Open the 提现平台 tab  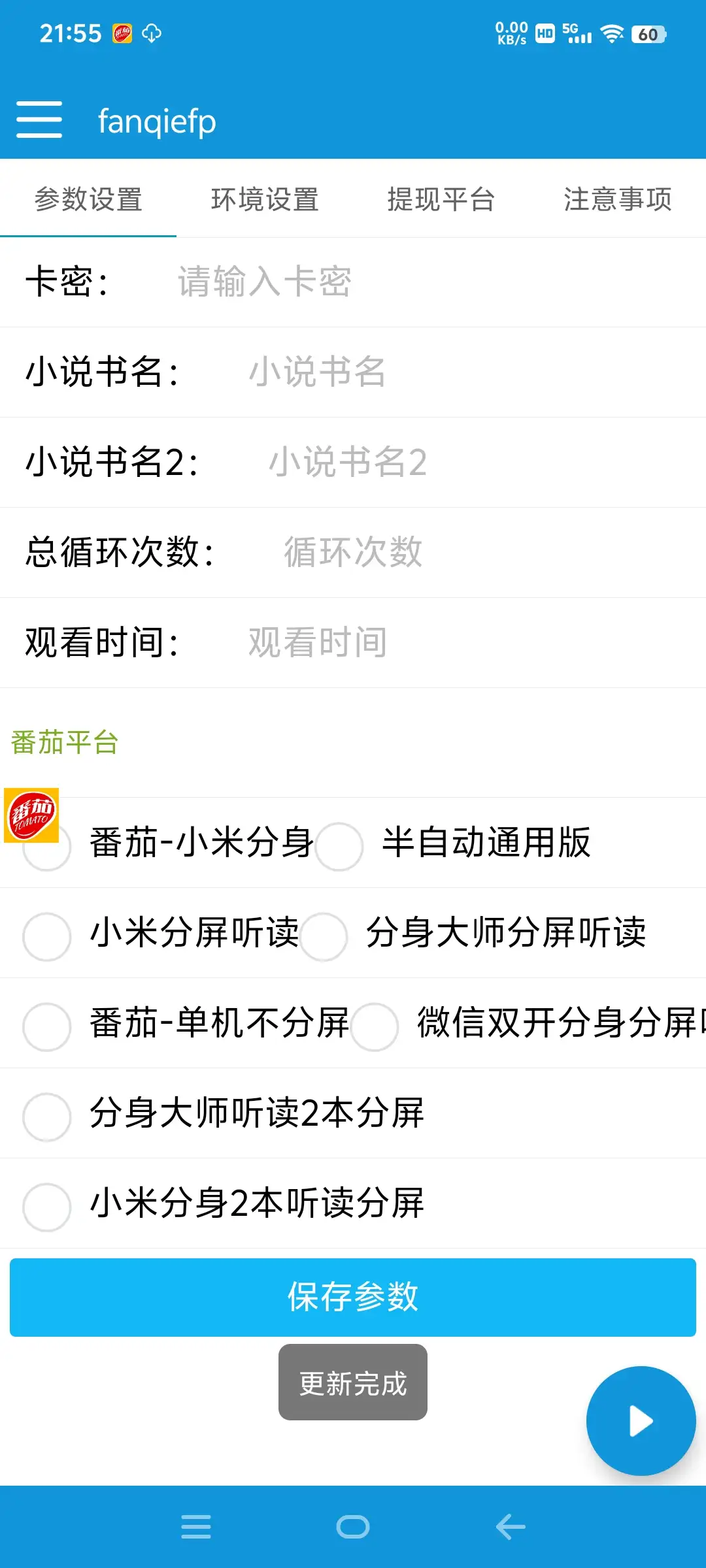point(441,199)
